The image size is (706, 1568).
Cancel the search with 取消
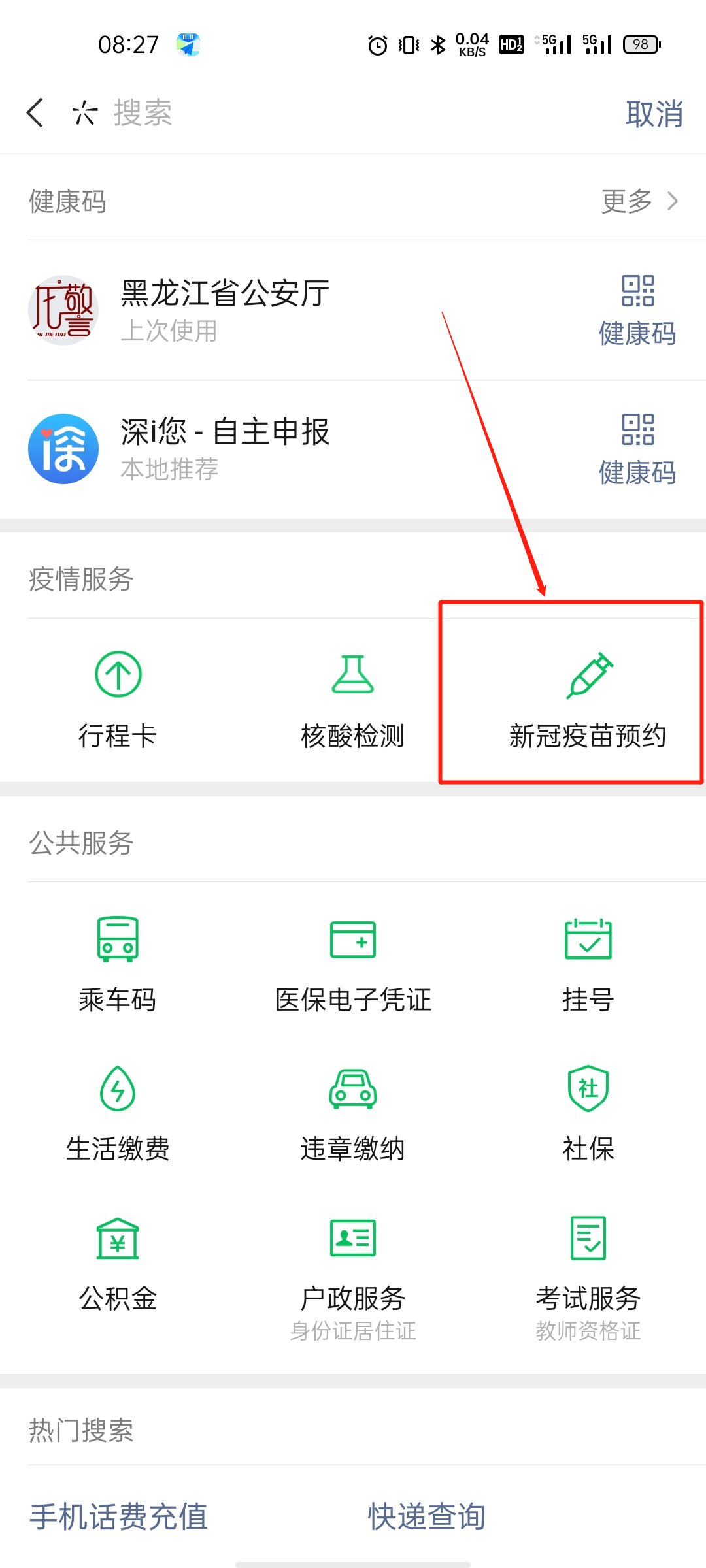coord(654,114)
